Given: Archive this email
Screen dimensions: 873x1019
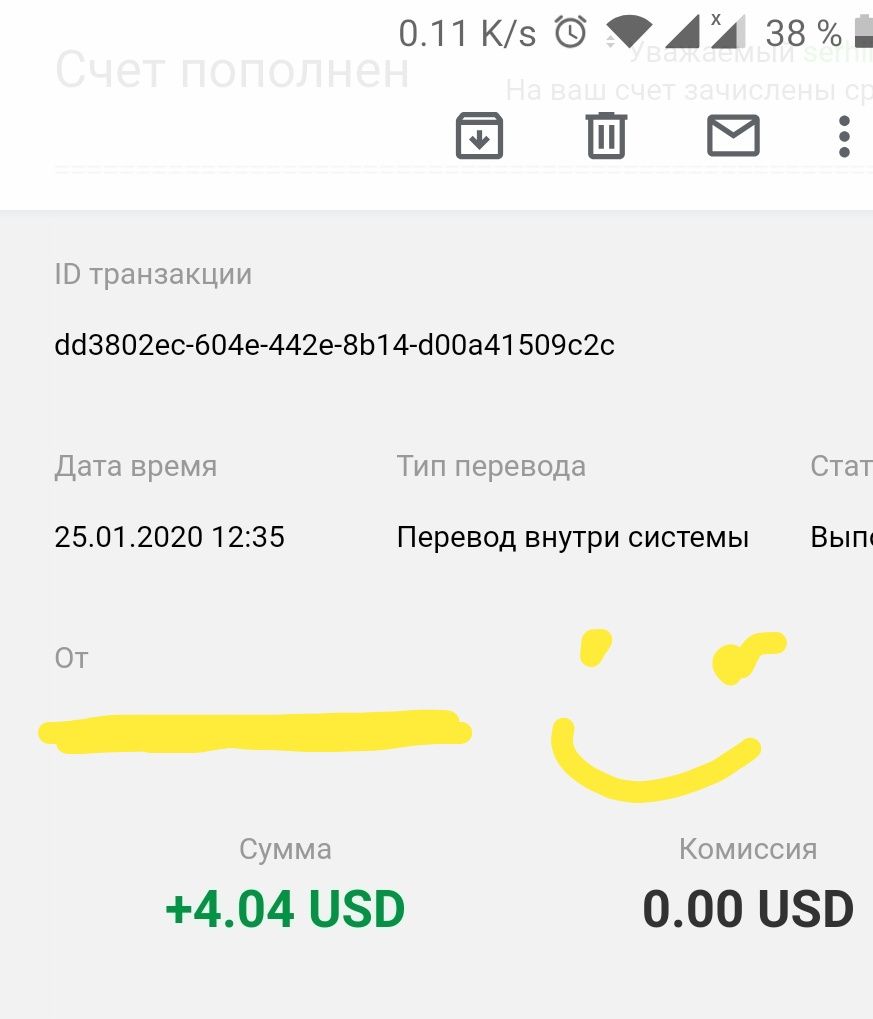Looking at the screenshot, I should [x=479, y=136].
